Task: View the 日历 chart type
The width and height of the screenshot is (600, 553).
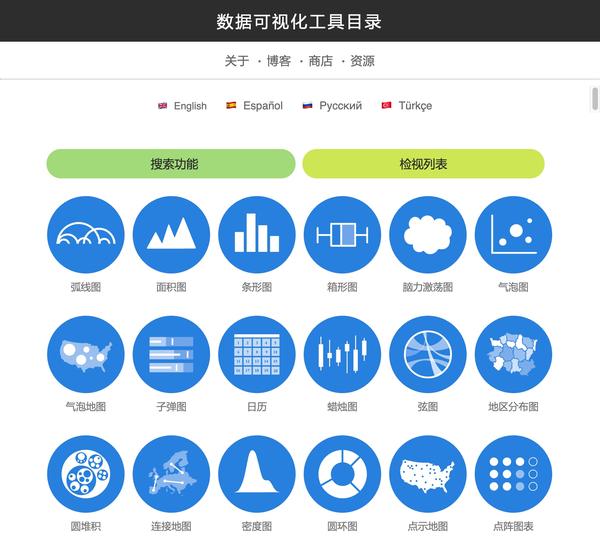Action: [257, 355]
